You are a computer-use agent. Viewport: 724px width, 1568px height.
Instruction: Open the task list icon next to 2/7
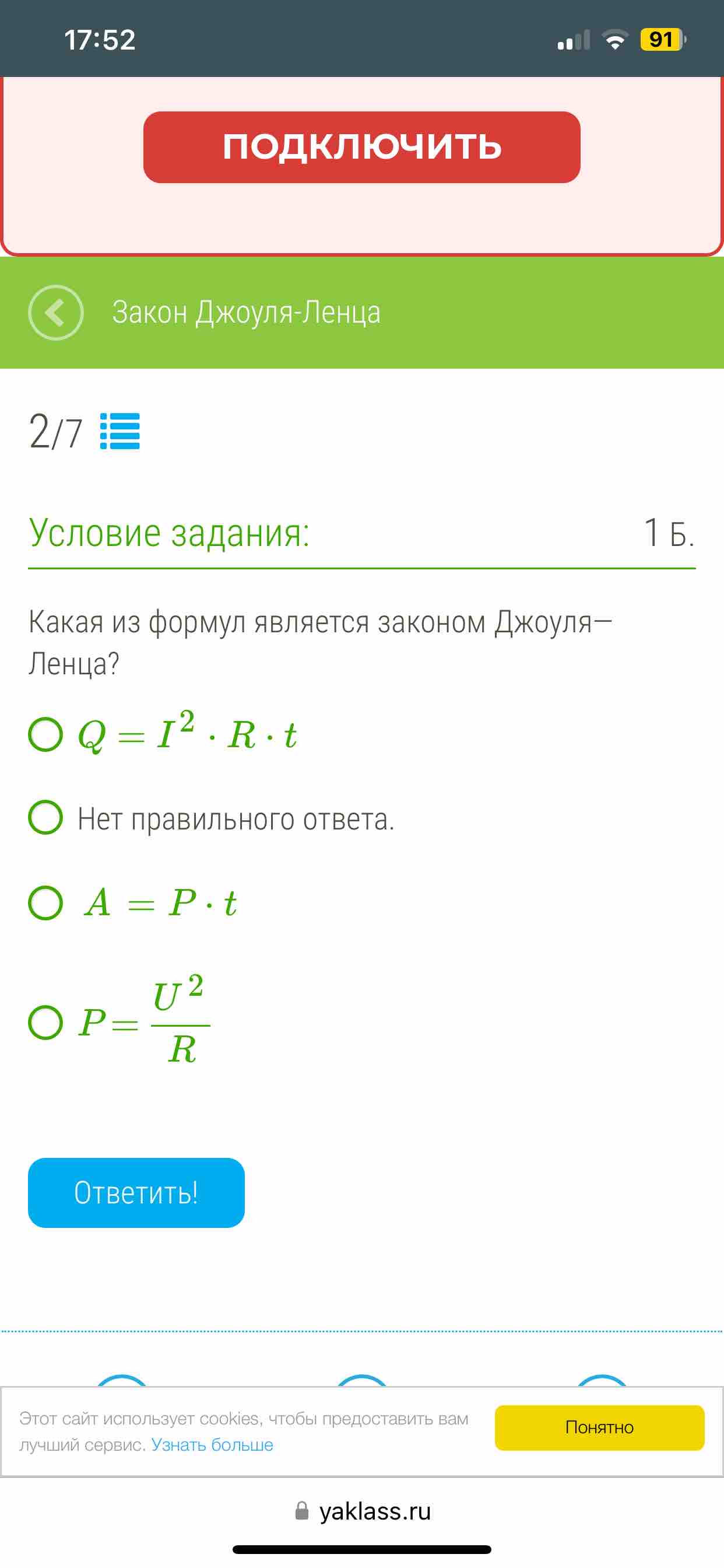(120, 431)
